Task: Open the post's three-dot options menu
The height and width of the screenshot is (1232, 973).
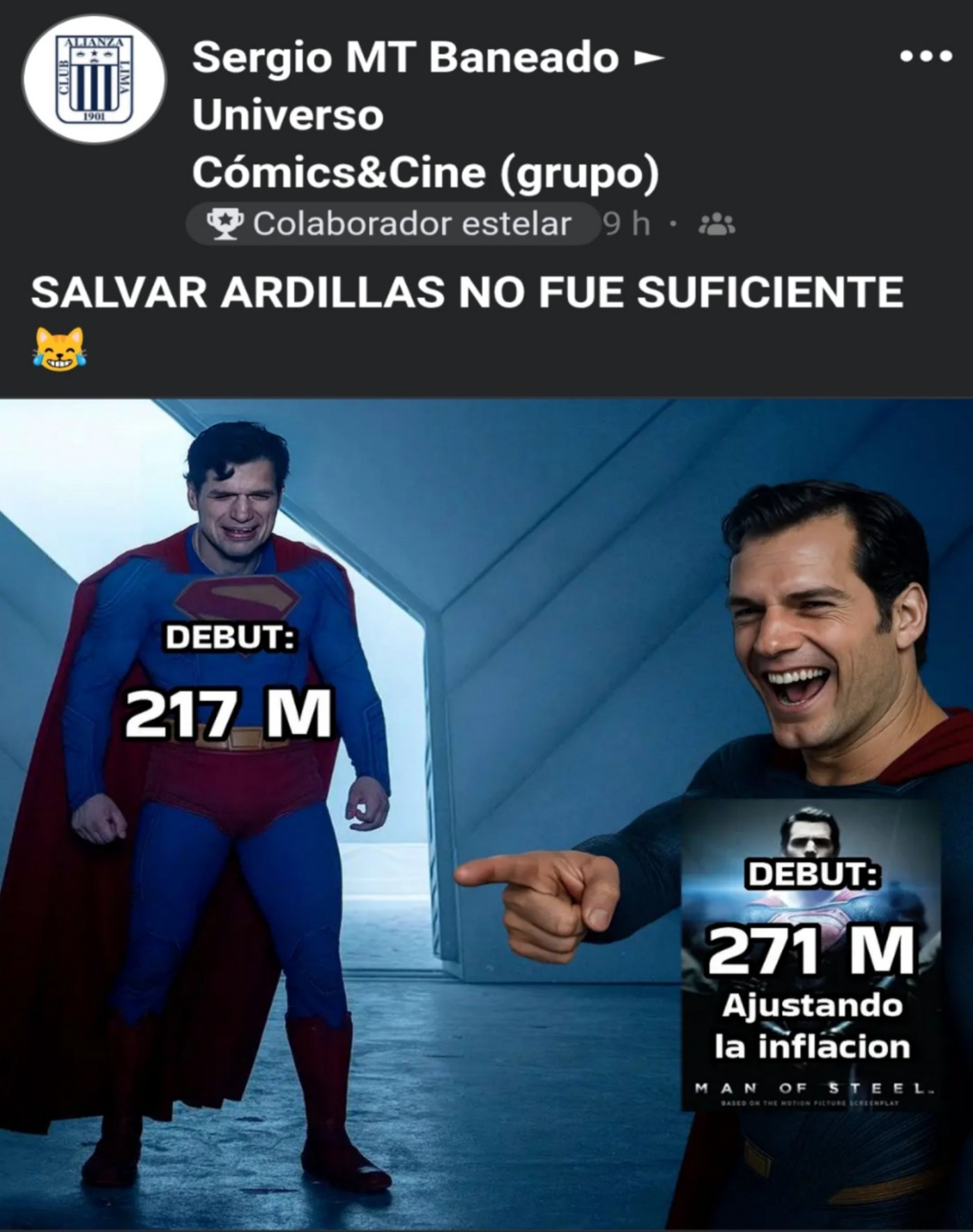Action: (x=926, y=56)
